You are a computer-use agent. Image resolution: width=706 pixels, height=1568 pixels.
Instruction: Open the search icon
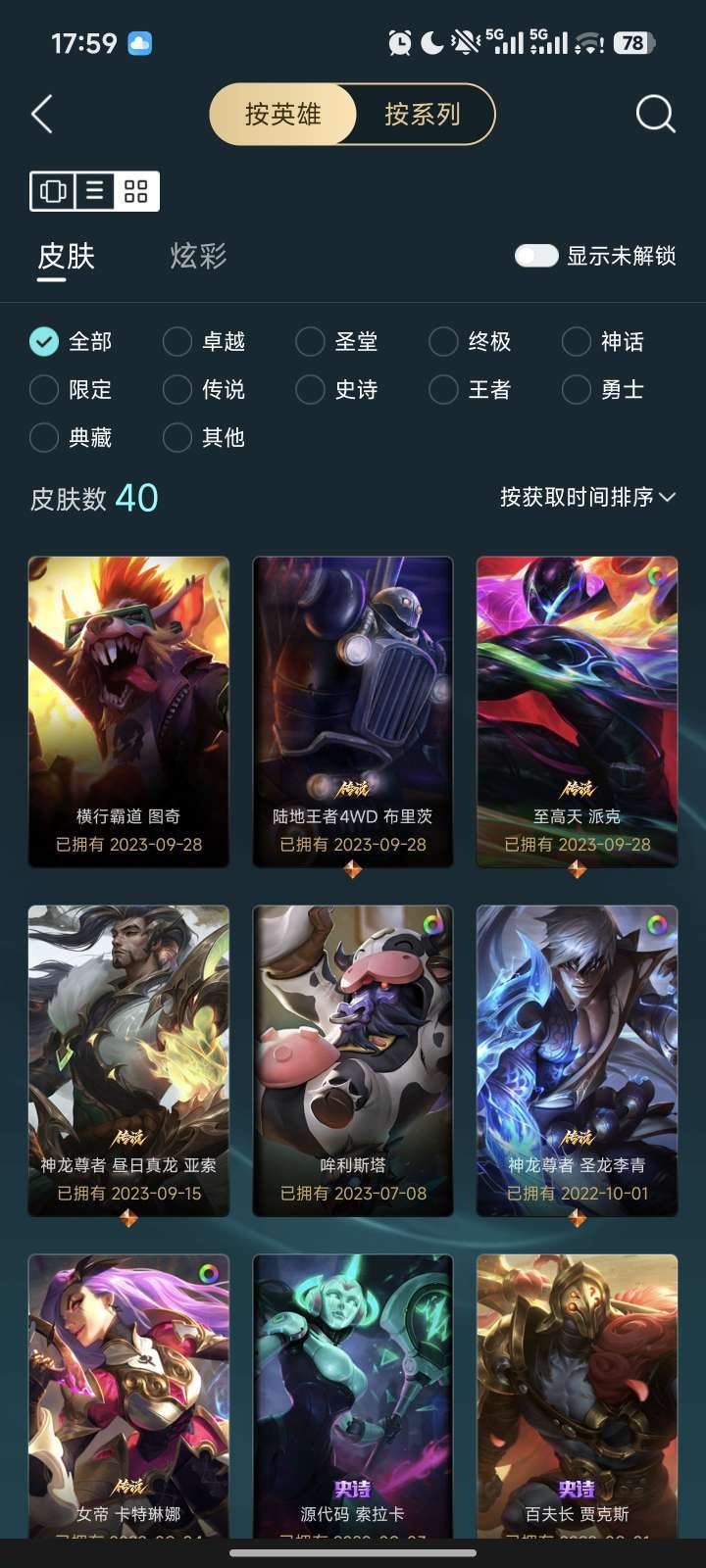click(x=655, y=114)
